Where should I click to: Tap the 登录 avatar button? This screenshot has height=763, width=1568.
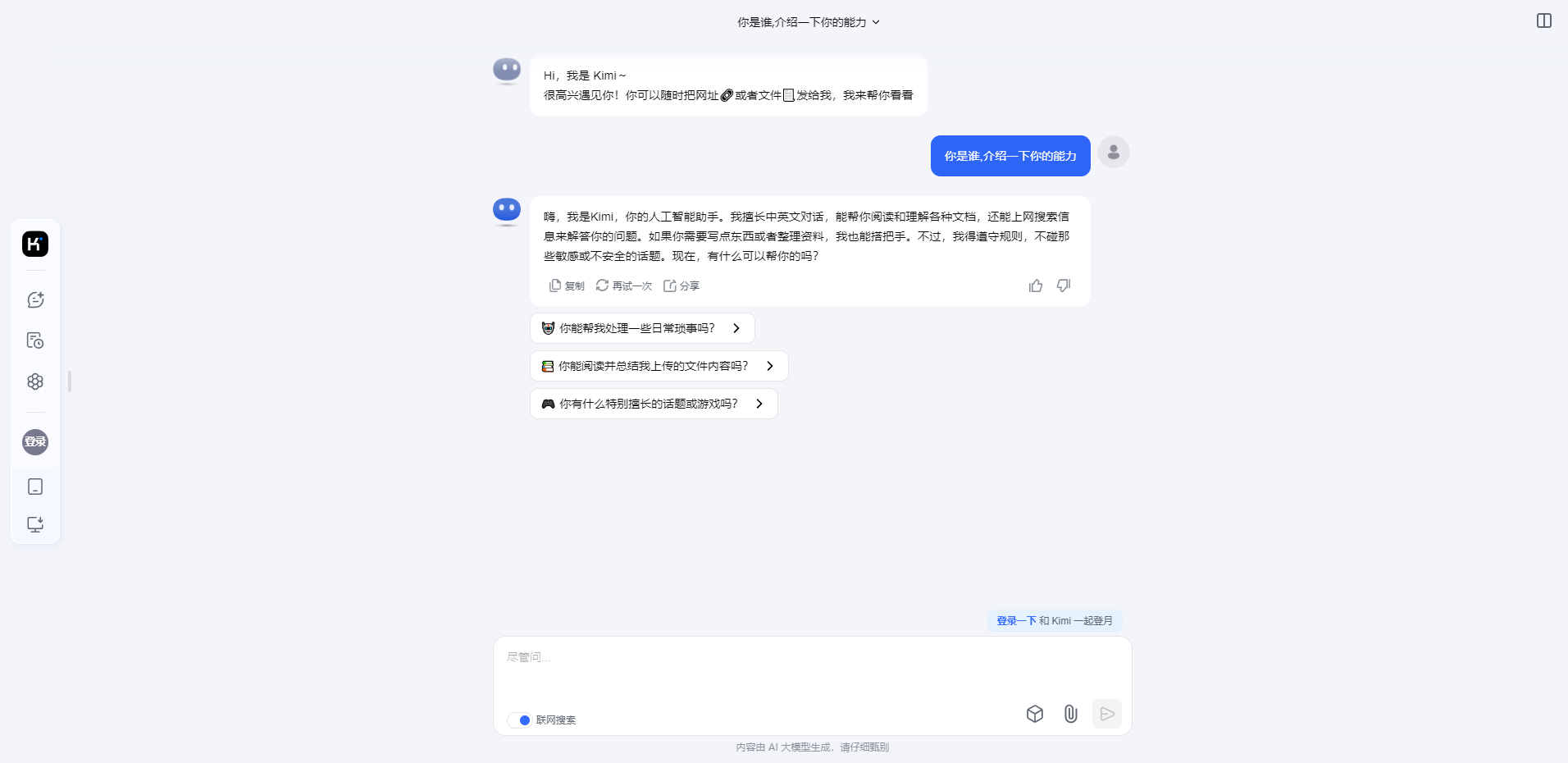point(35,442)
